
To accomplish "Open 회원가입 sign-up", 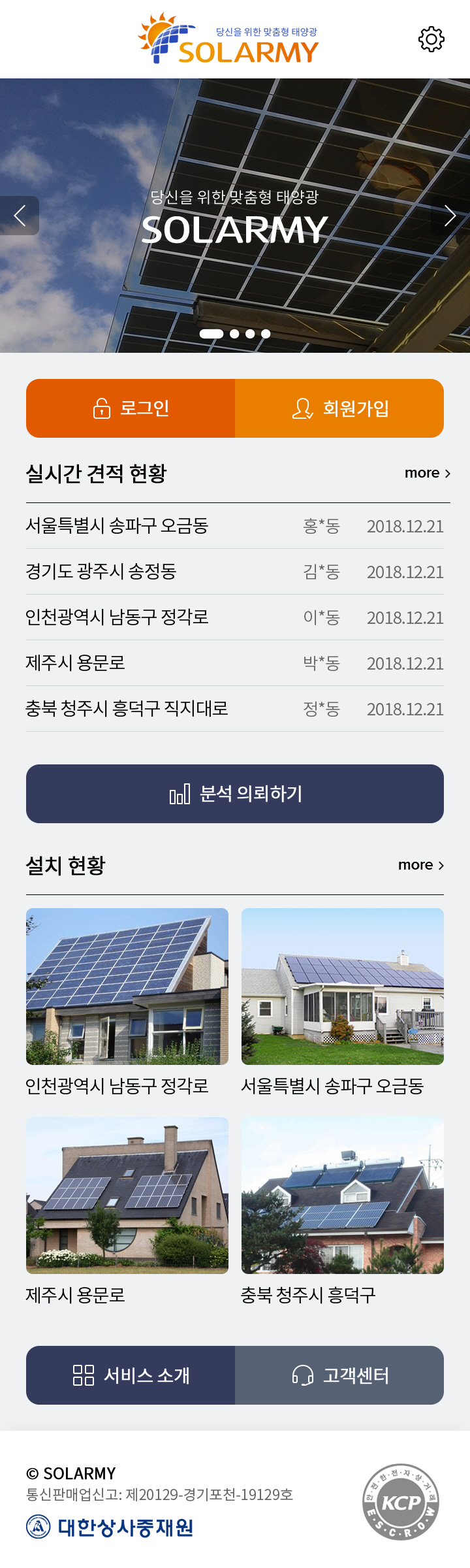I will [x=339, y=408].
